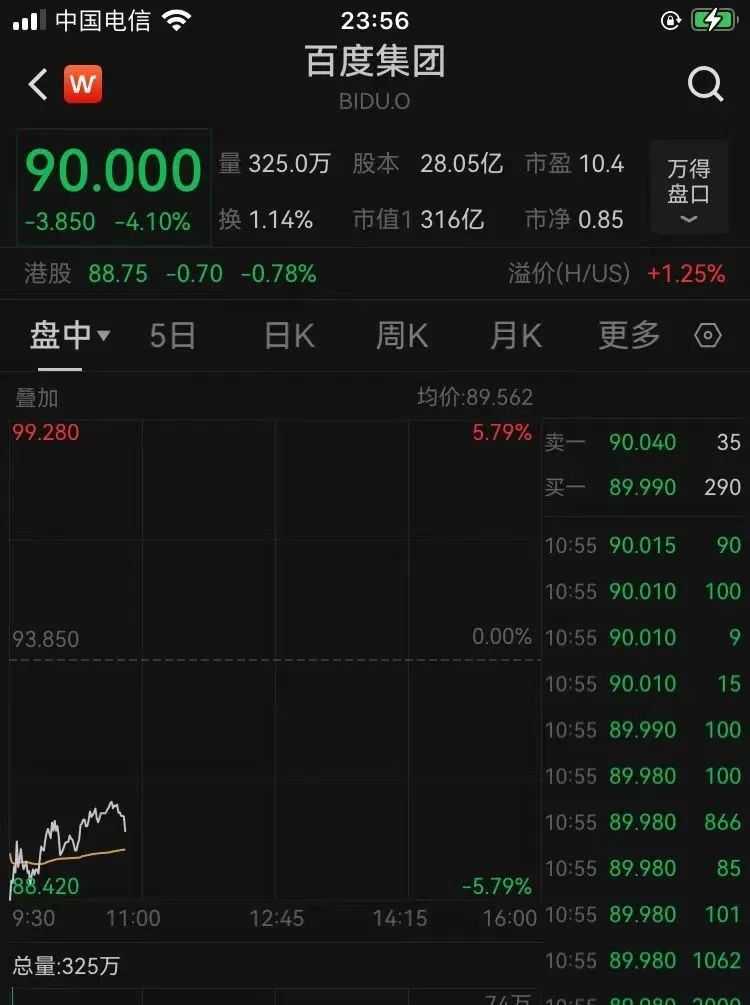View the 月K chart
Viewport: 750px width, 1005px height.
tap(516, 336)
